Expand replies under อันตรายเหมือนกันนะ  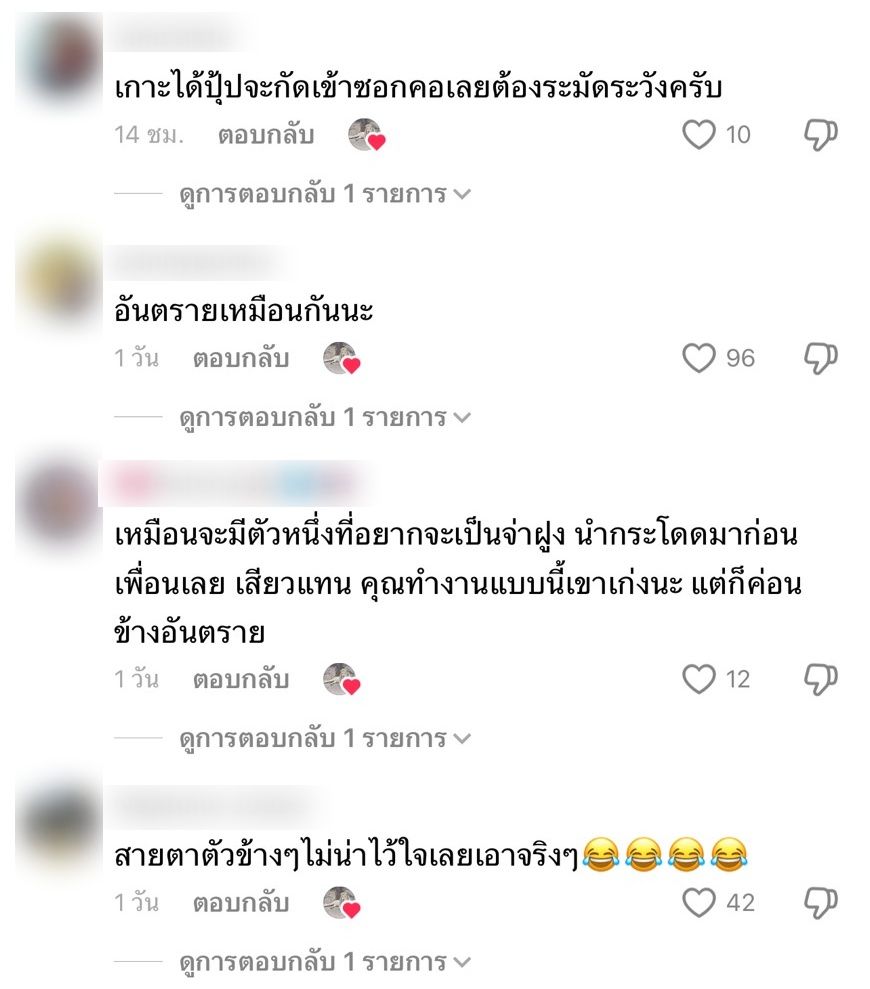(x=324, y=417)
